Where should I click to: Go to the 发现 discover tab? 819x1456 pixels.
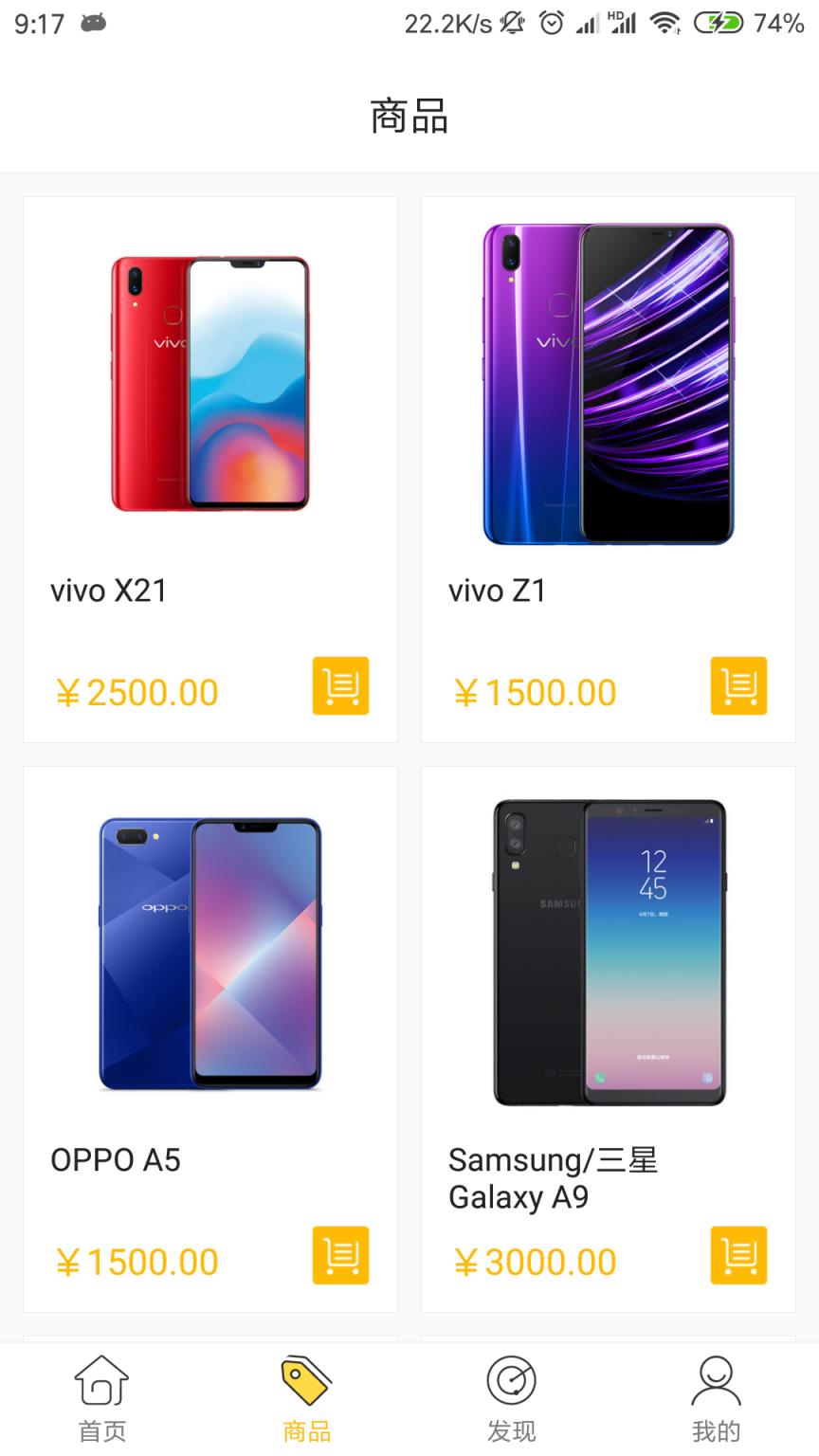point(512,1399)
